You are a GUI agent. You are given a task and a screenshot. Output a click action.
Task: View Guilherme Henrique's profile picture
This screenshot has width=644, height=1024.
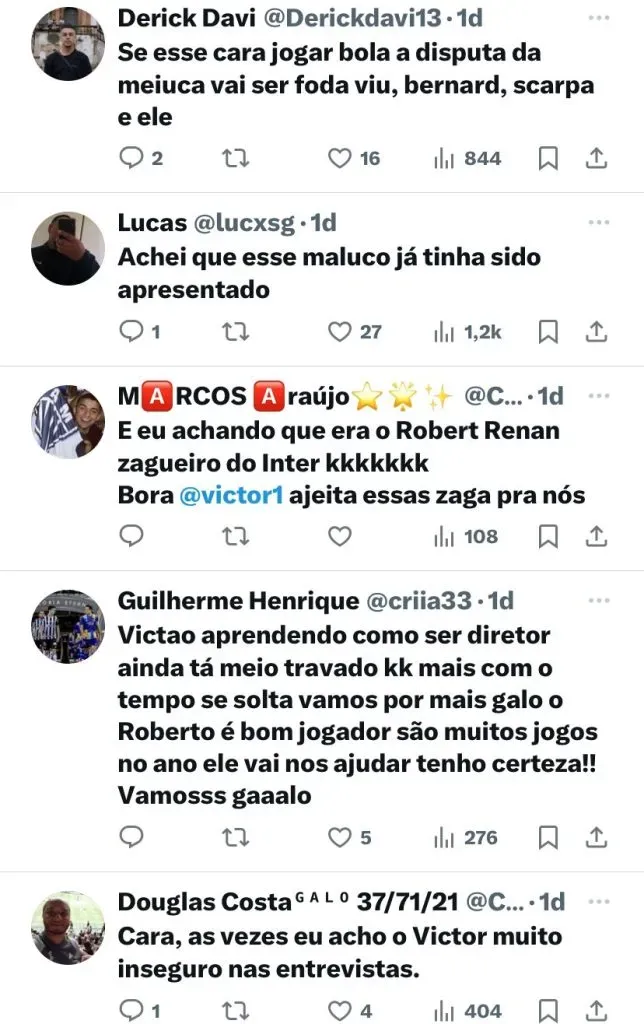point(68,626)
